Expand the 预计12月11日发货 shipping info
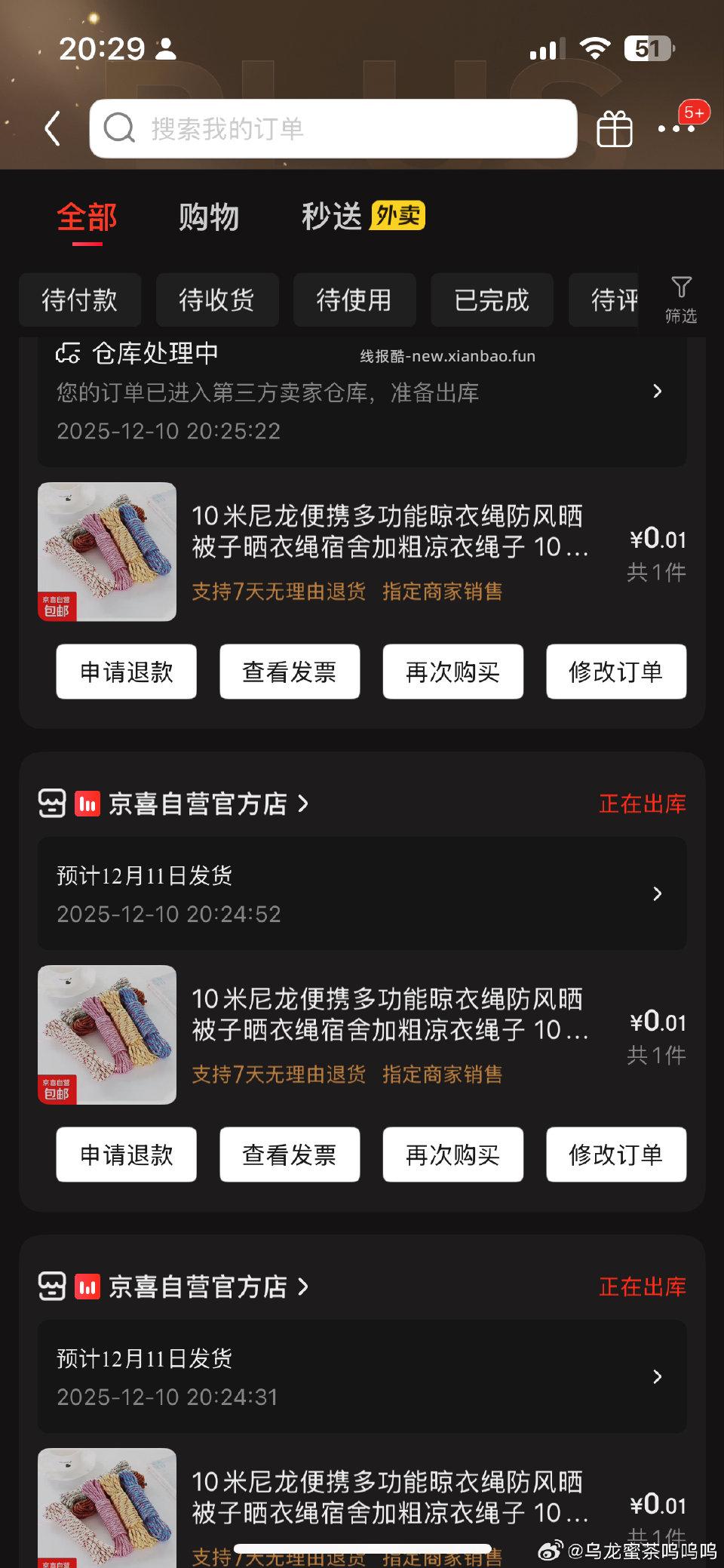The width and height of the screenshot is (724, 1568). [x=658, y=893]
